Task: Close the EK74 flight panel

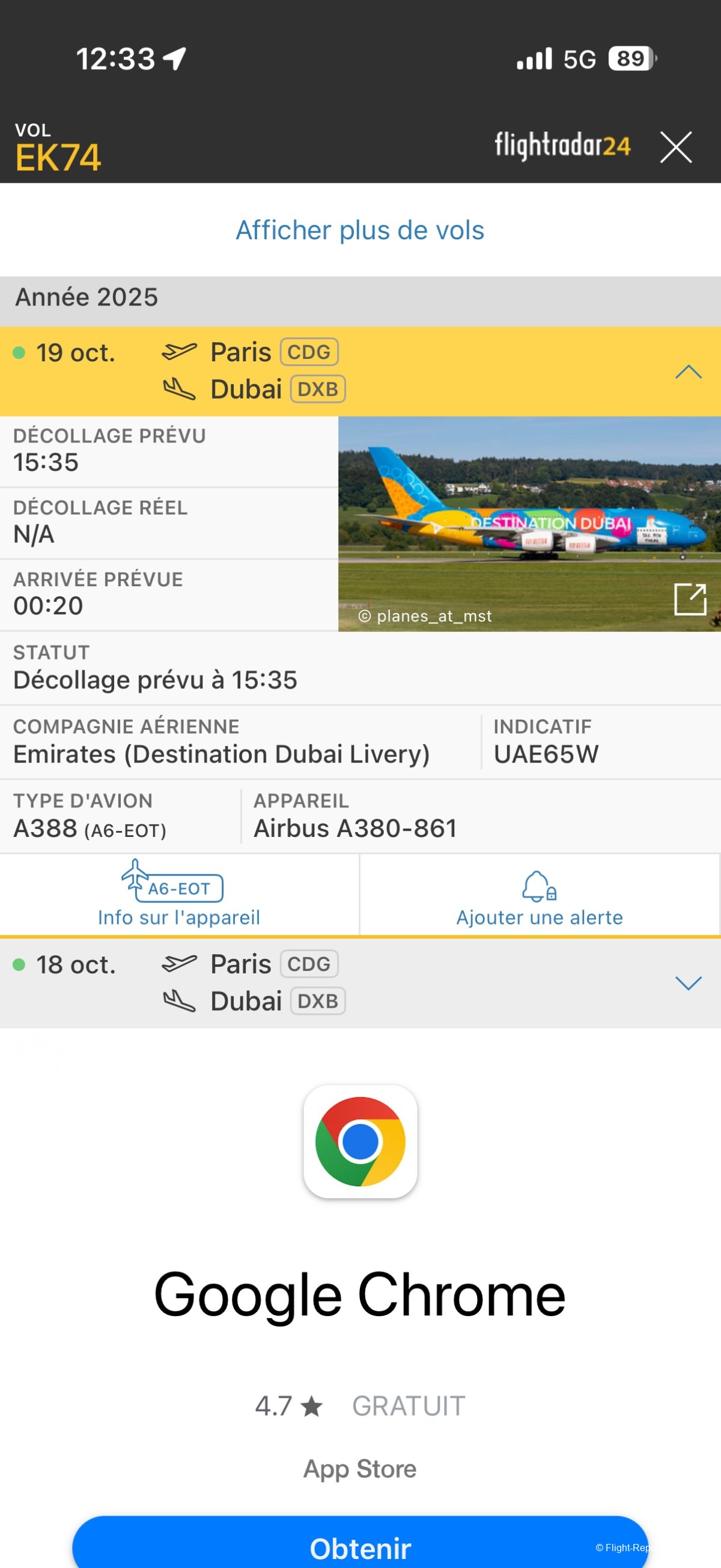Action: tap(675, 147)
